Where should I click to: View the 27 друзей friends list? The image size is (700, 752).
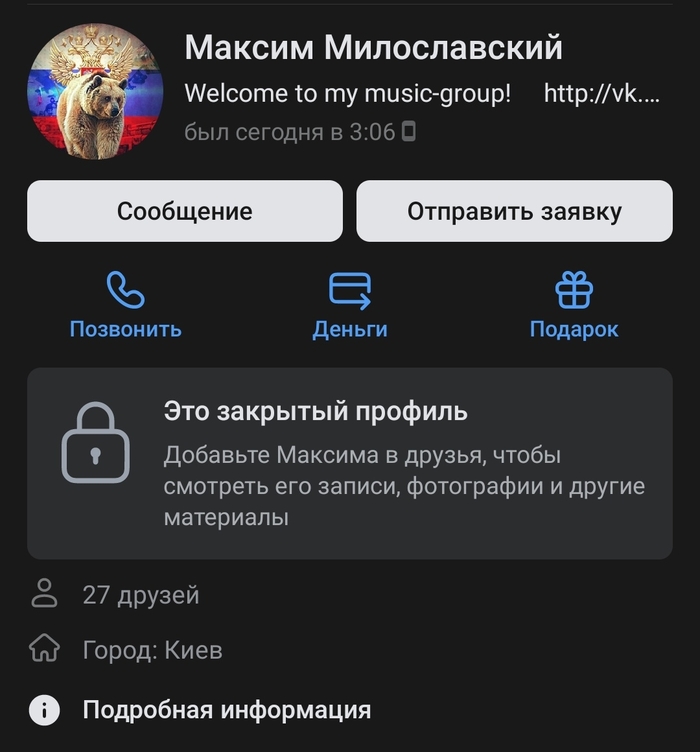tap(140, 595)
